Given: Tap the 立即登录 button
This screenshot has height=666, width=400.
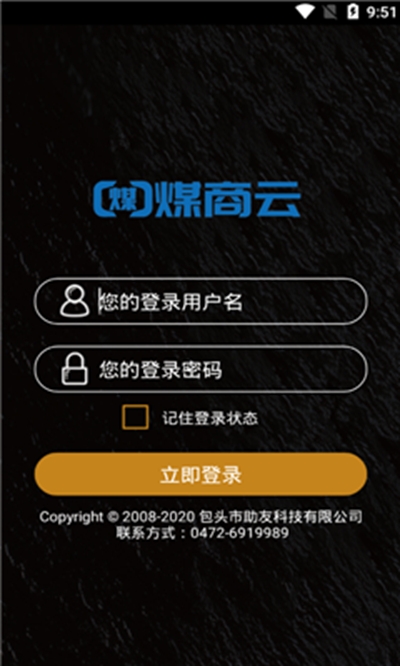Looking at the screenshot, I should [200, 474].
